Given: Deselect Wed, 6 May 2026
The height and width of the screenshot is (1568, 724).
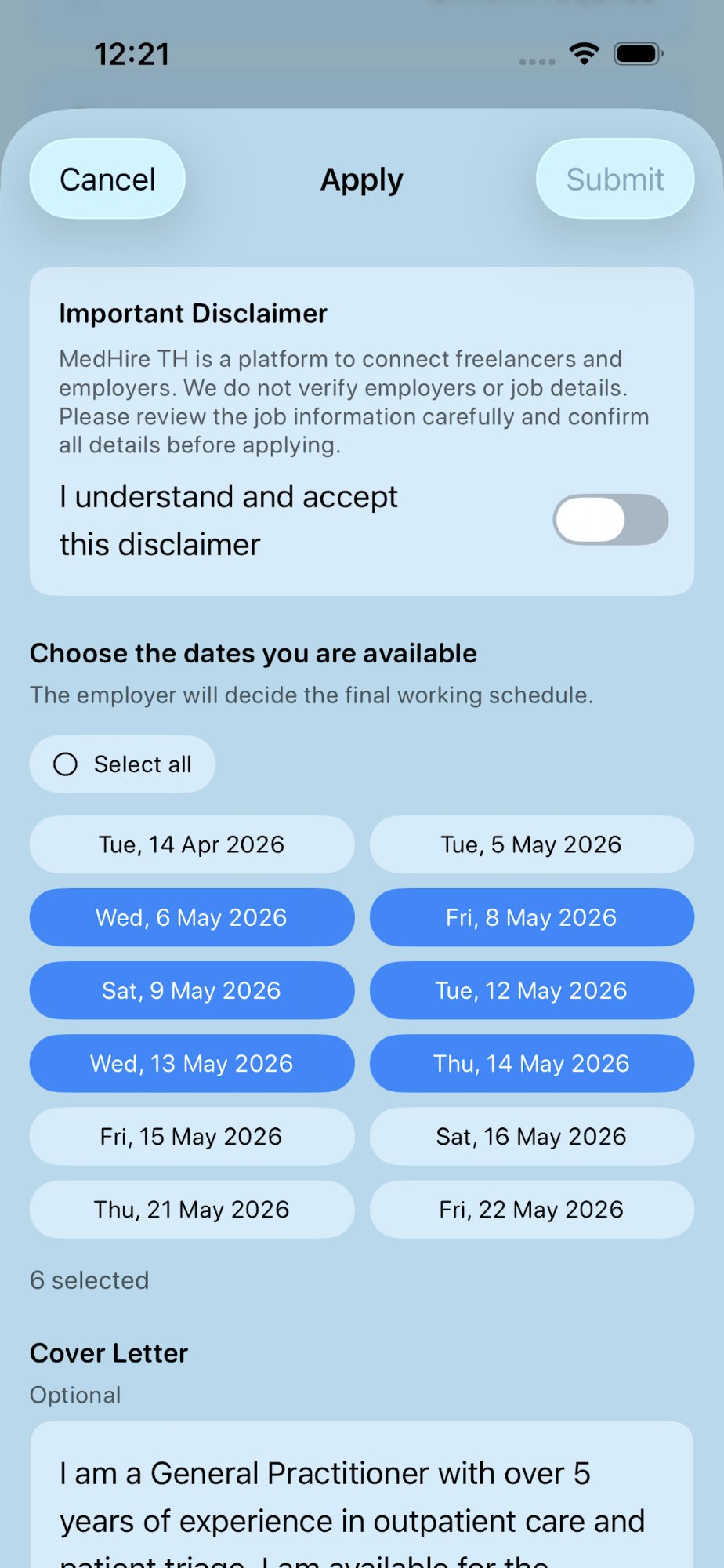Looking at the screenshot, I should 191,917.
